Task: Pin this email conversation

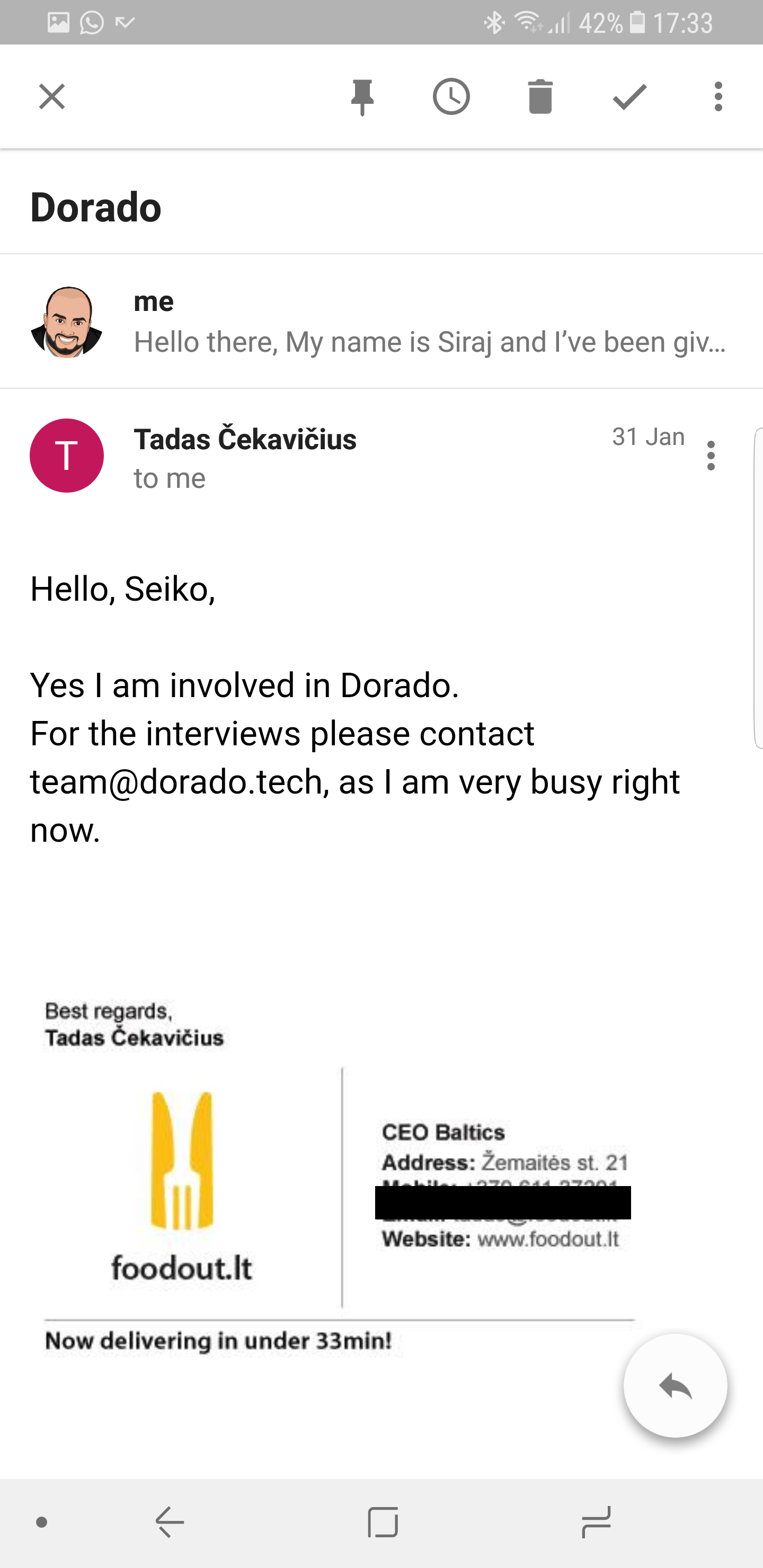Action: click(362, 97)
